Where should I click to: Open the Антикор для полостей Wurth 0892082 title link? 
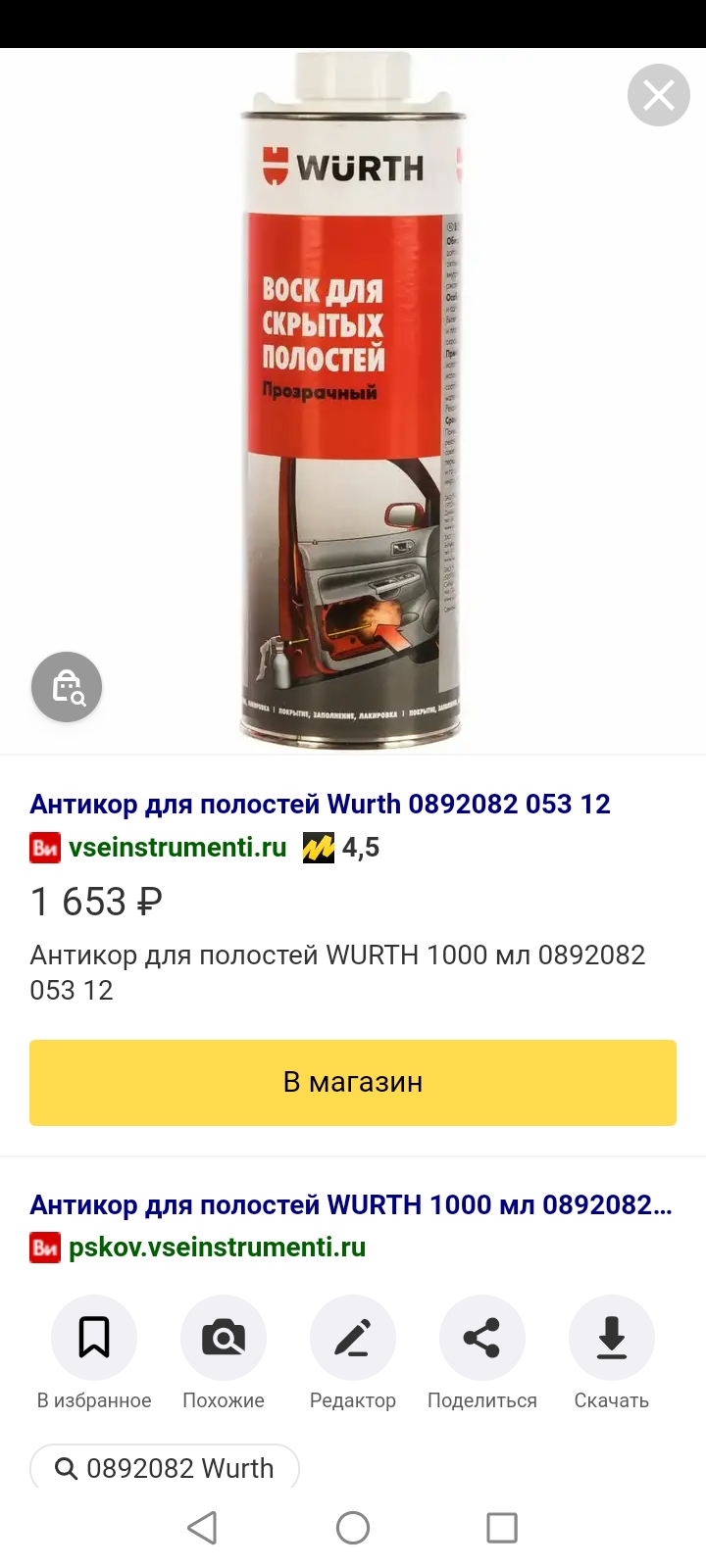pos(320,805)
